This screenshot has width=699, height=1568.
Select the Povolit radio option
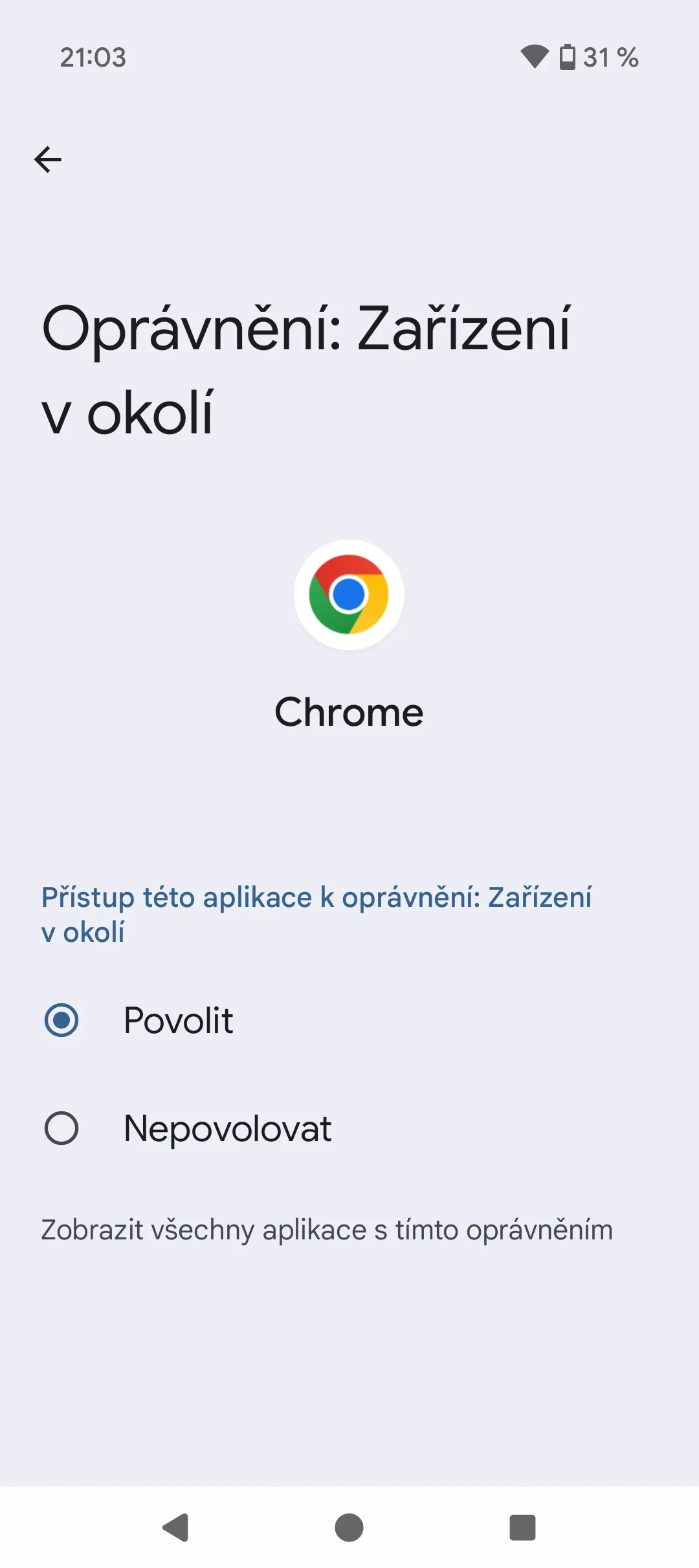pos(62,1021)
